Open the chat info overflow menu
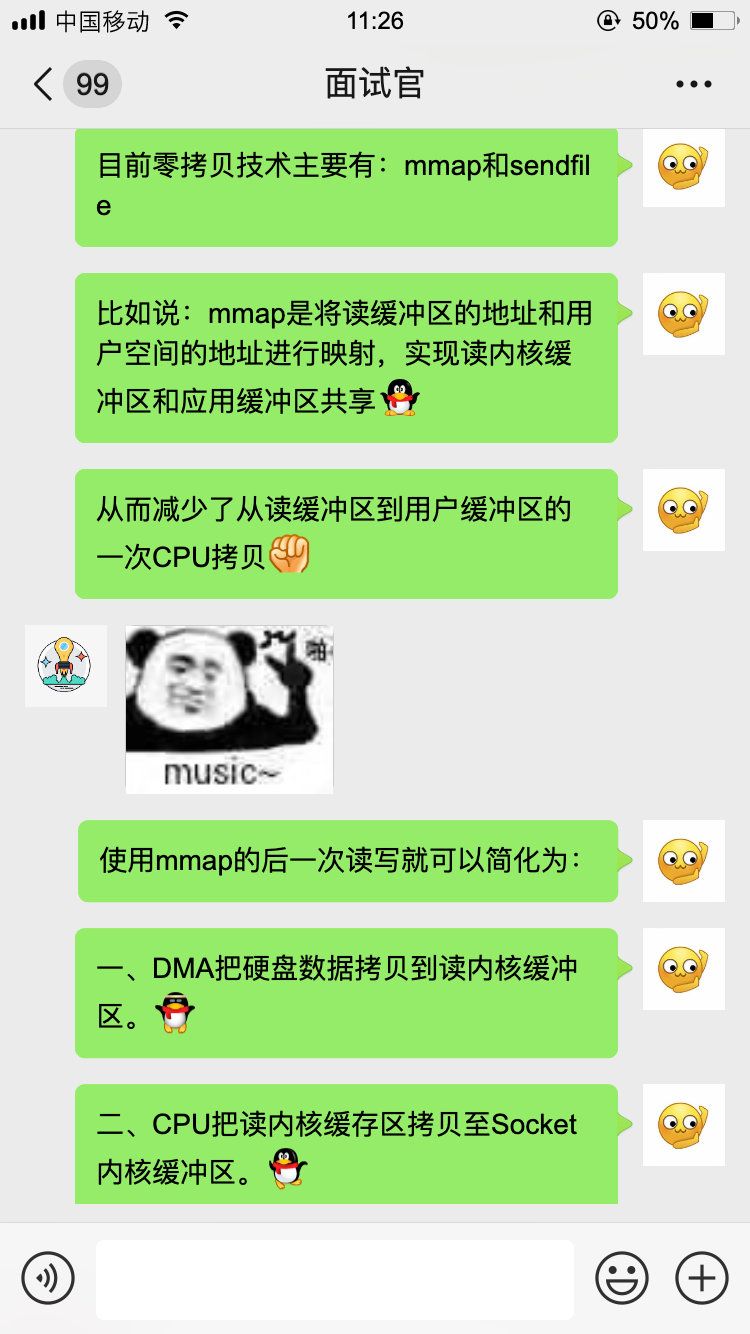 pyautogui.click(x=694, y=84)
